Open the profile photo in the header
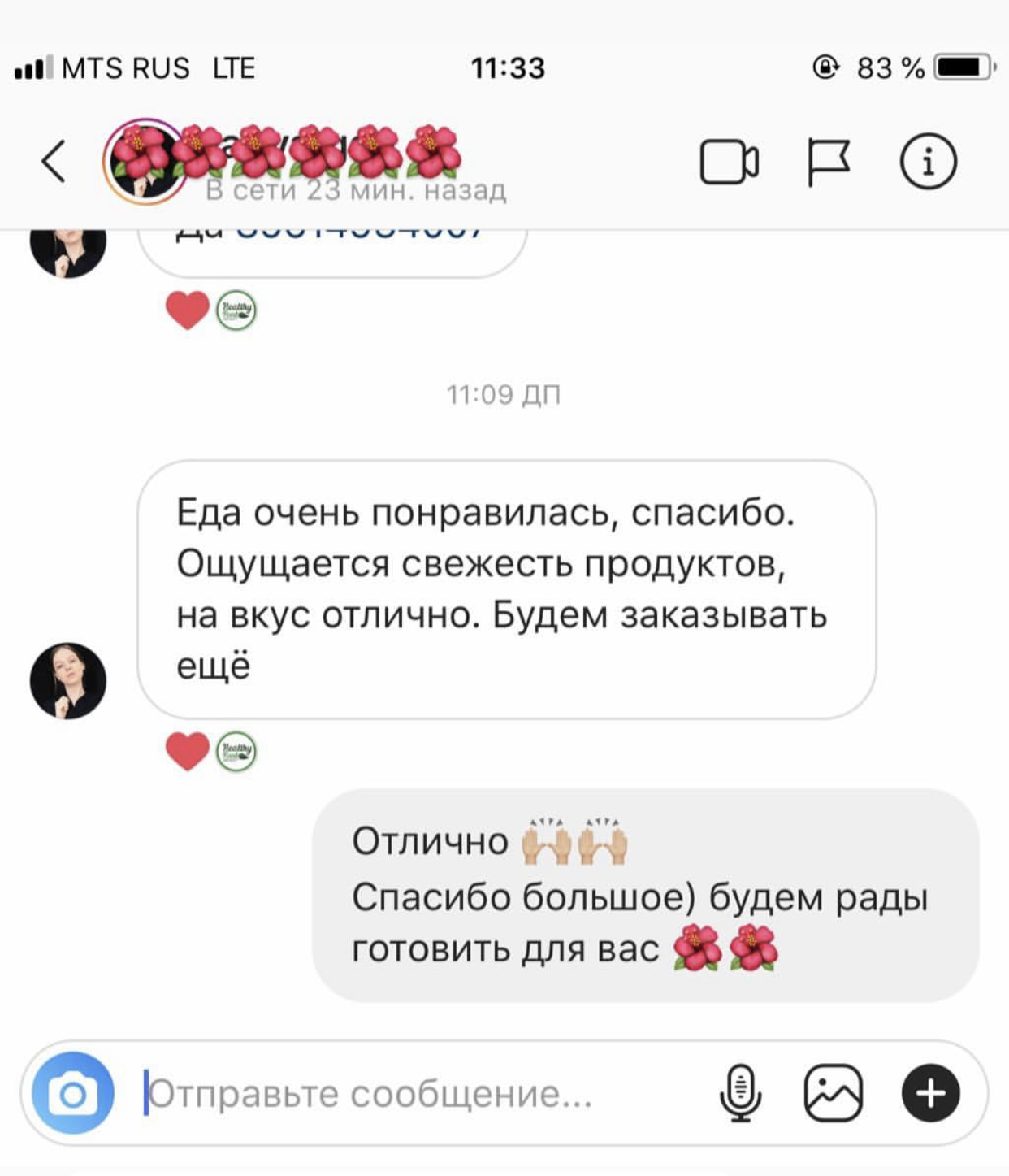 (x=145, y=161)
